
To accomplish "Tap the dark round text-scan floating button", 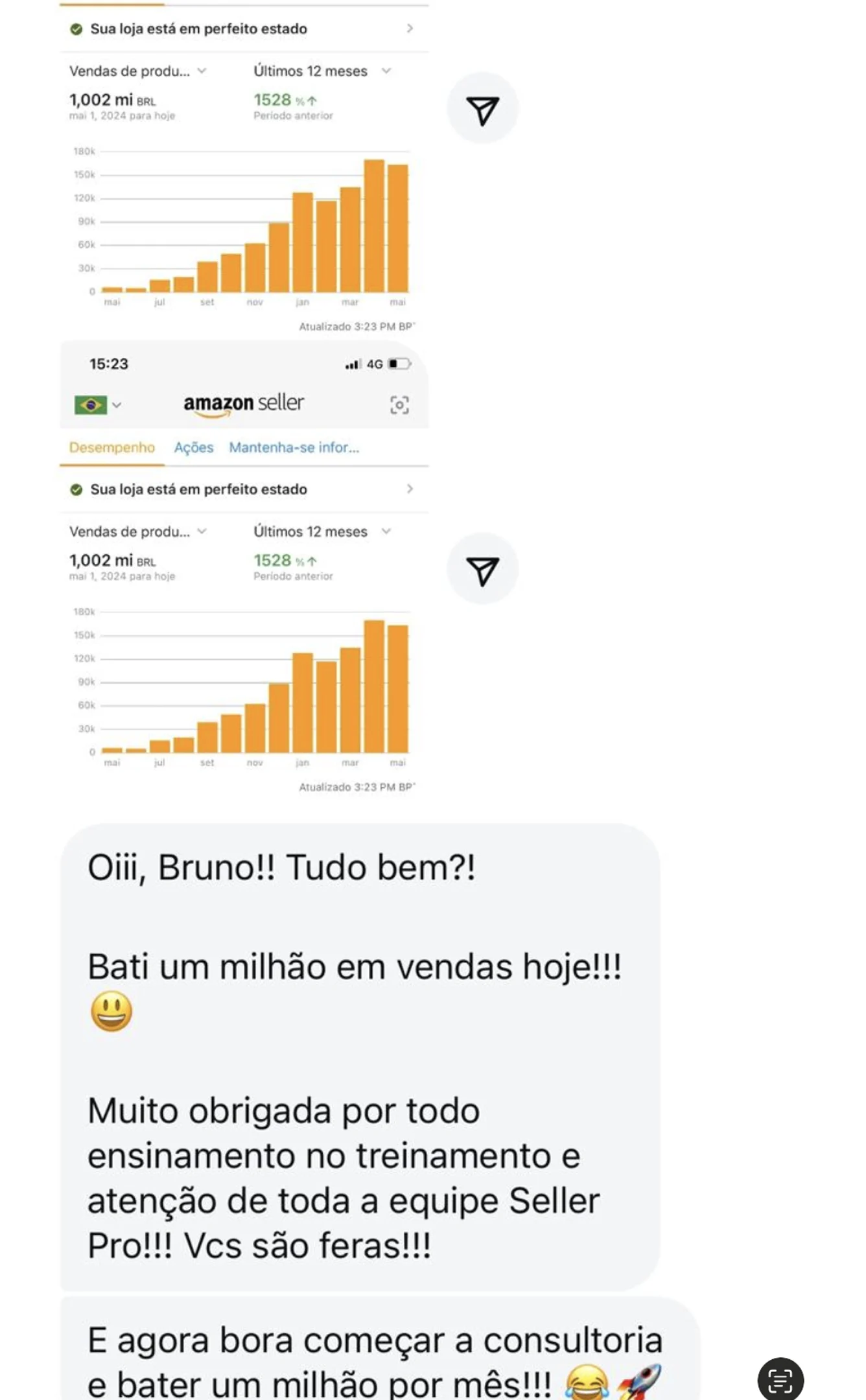I will click(780, 1378).
